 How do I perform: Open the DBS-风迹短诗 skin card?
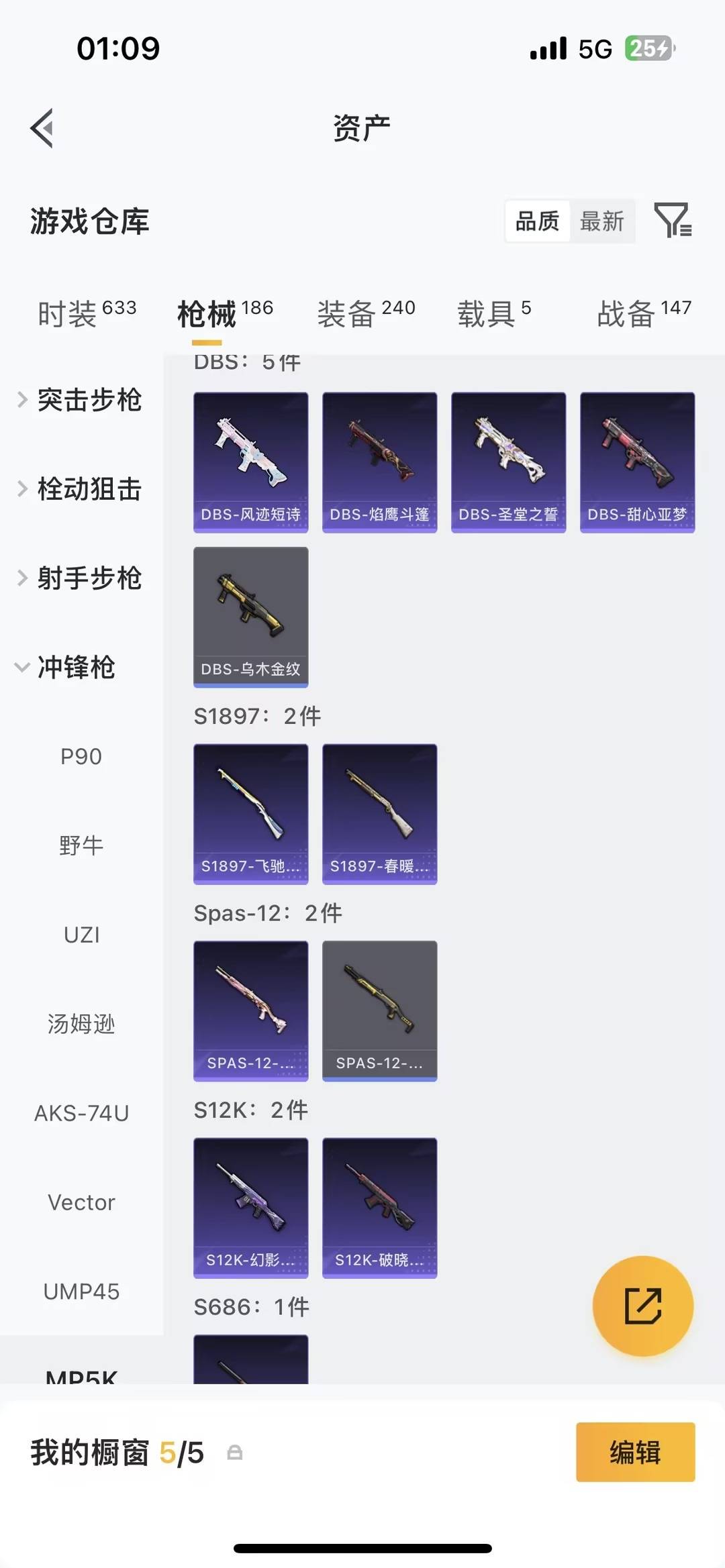[x=250, y=461]
